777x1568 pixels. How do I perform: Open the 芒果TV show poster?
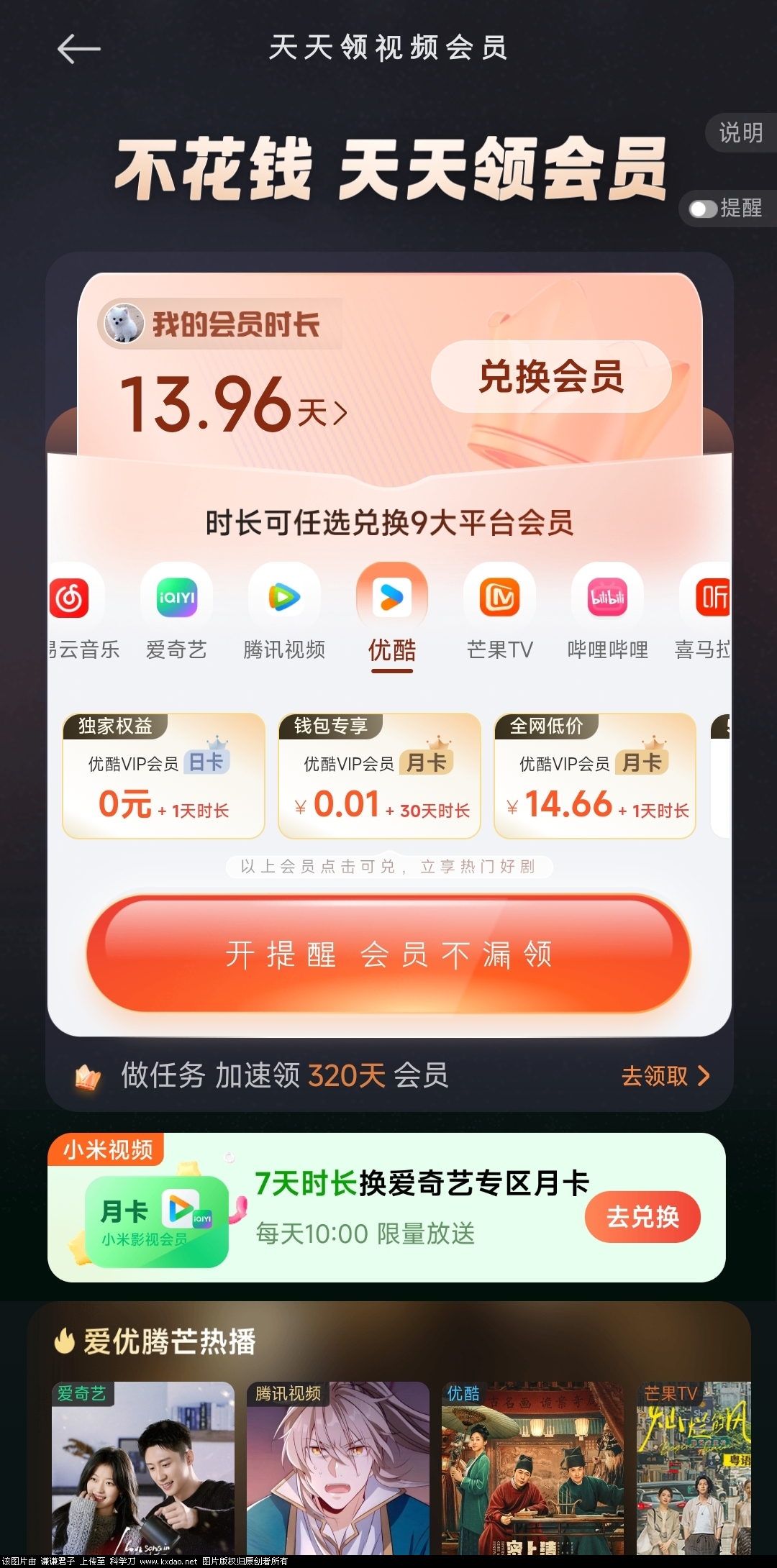693,1467
